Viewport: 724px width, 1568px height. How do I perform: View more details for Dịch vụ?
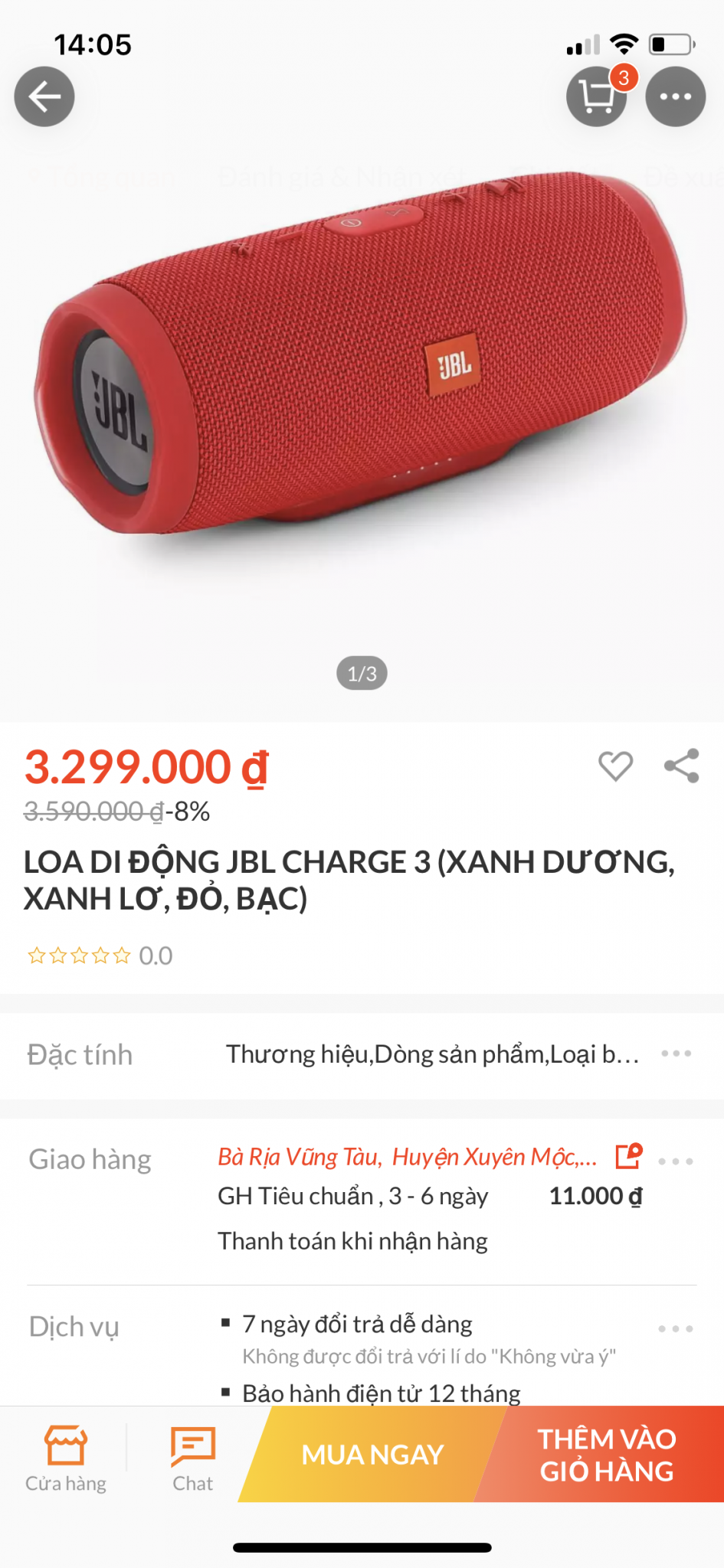tap(676, 1328)
